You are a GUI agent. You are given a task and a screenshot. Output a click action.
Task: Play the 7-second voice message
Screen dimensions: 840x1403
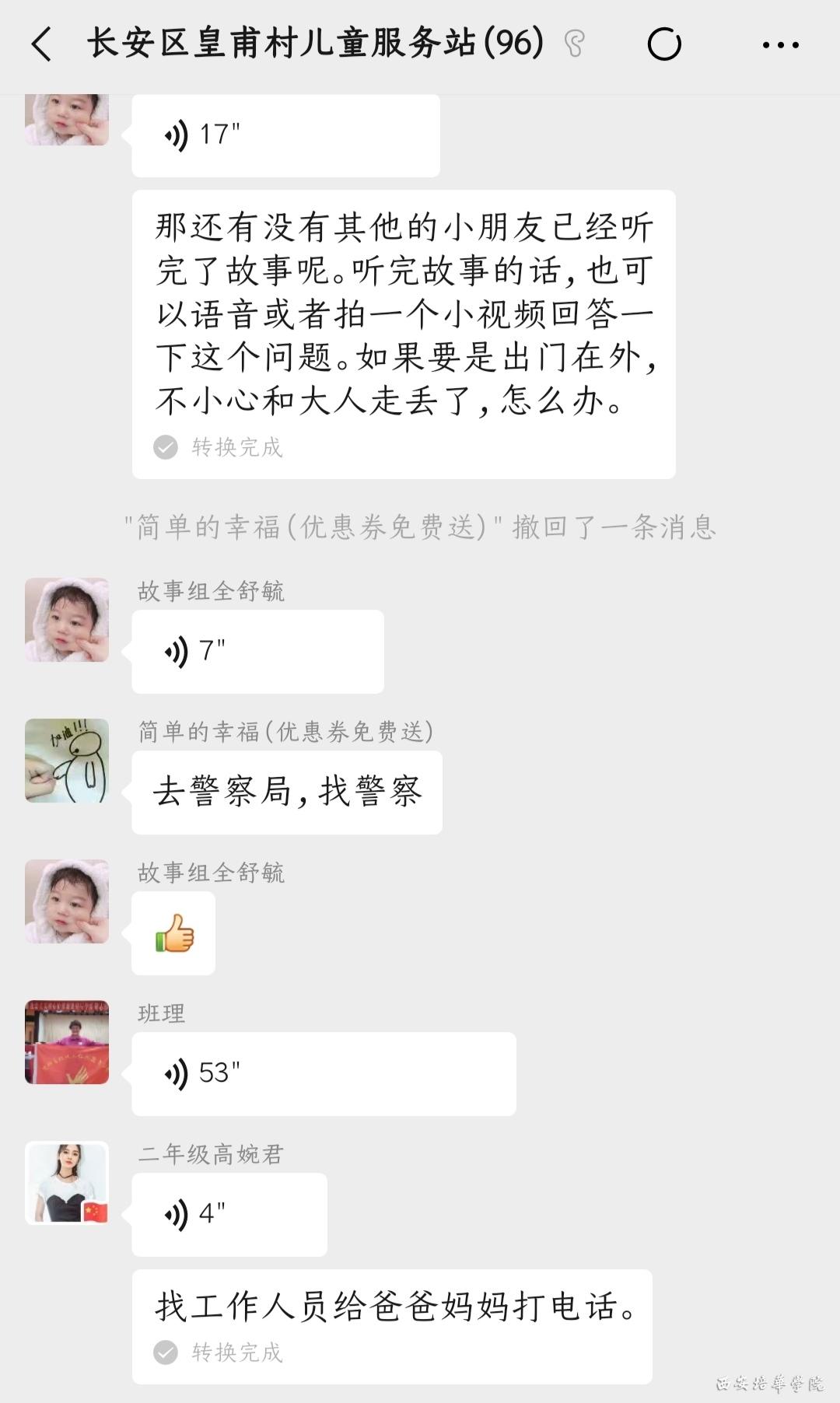point(257,651)
